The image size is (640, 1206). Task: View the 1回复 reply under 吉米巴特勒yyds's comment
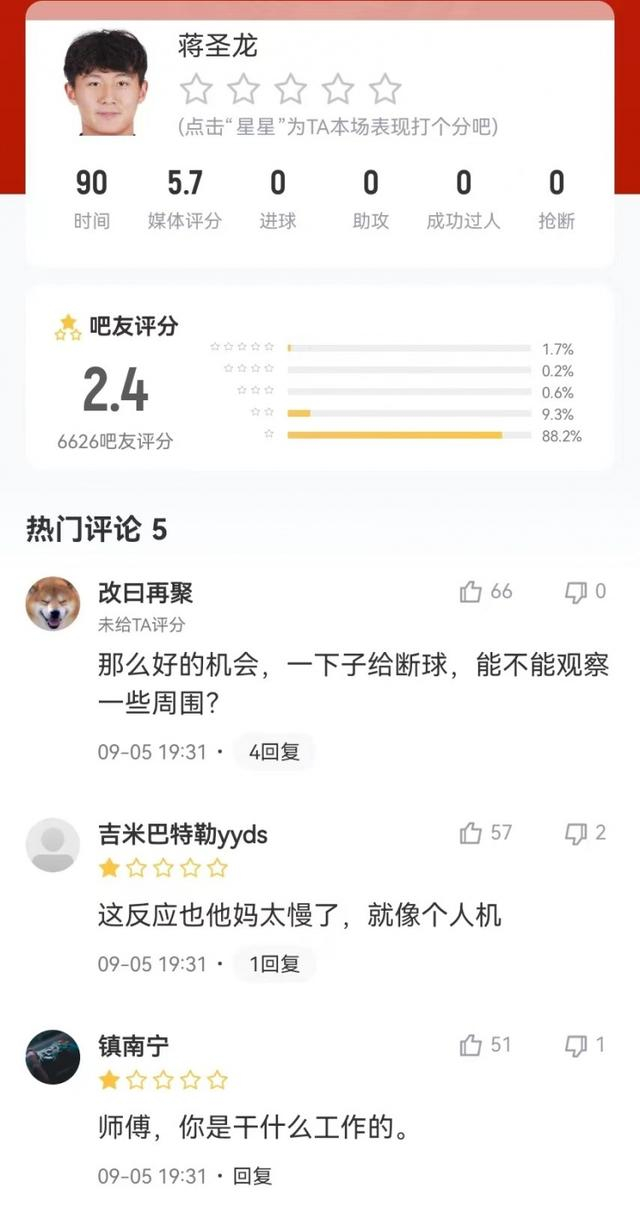[274, 964]
